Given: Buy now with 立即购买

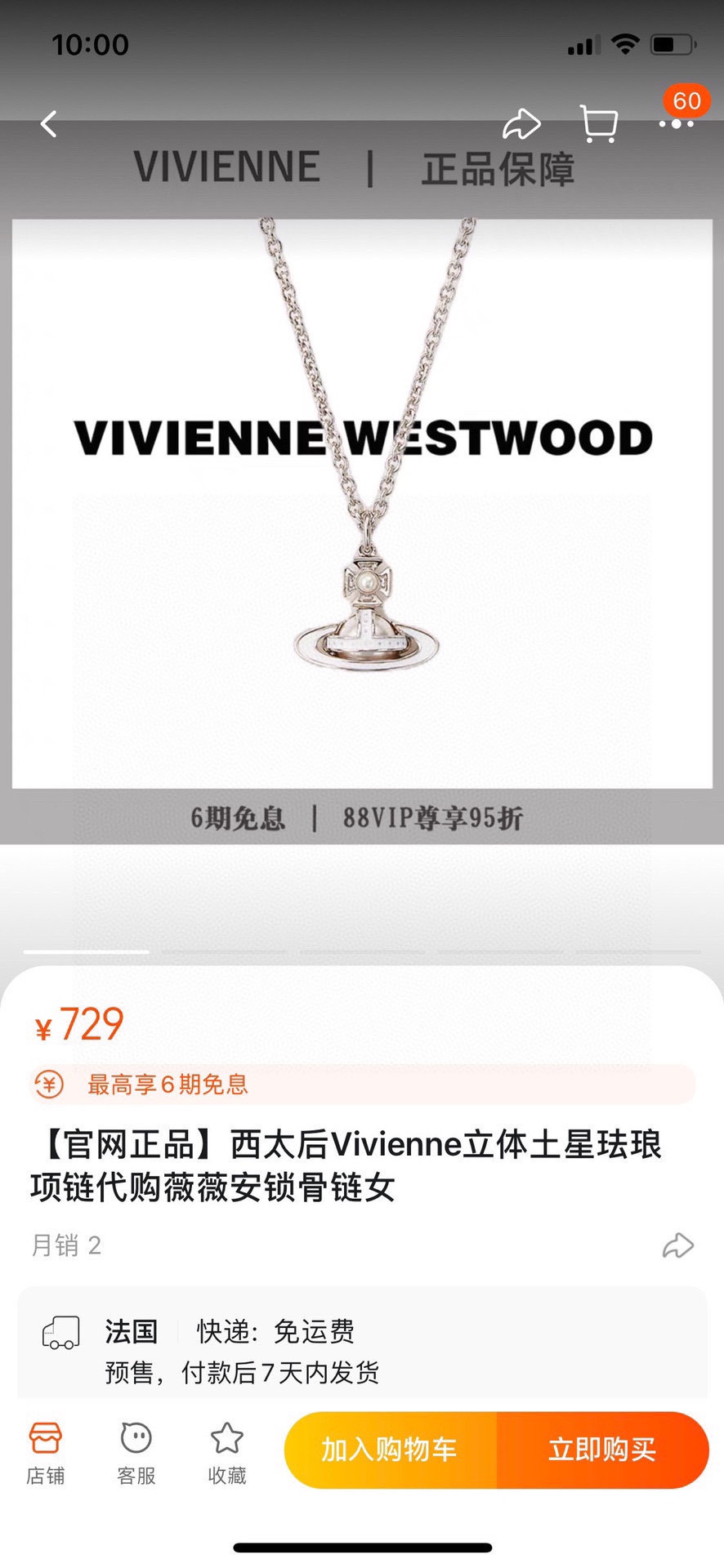Looking at the screenshot, I should point(603,1450).
